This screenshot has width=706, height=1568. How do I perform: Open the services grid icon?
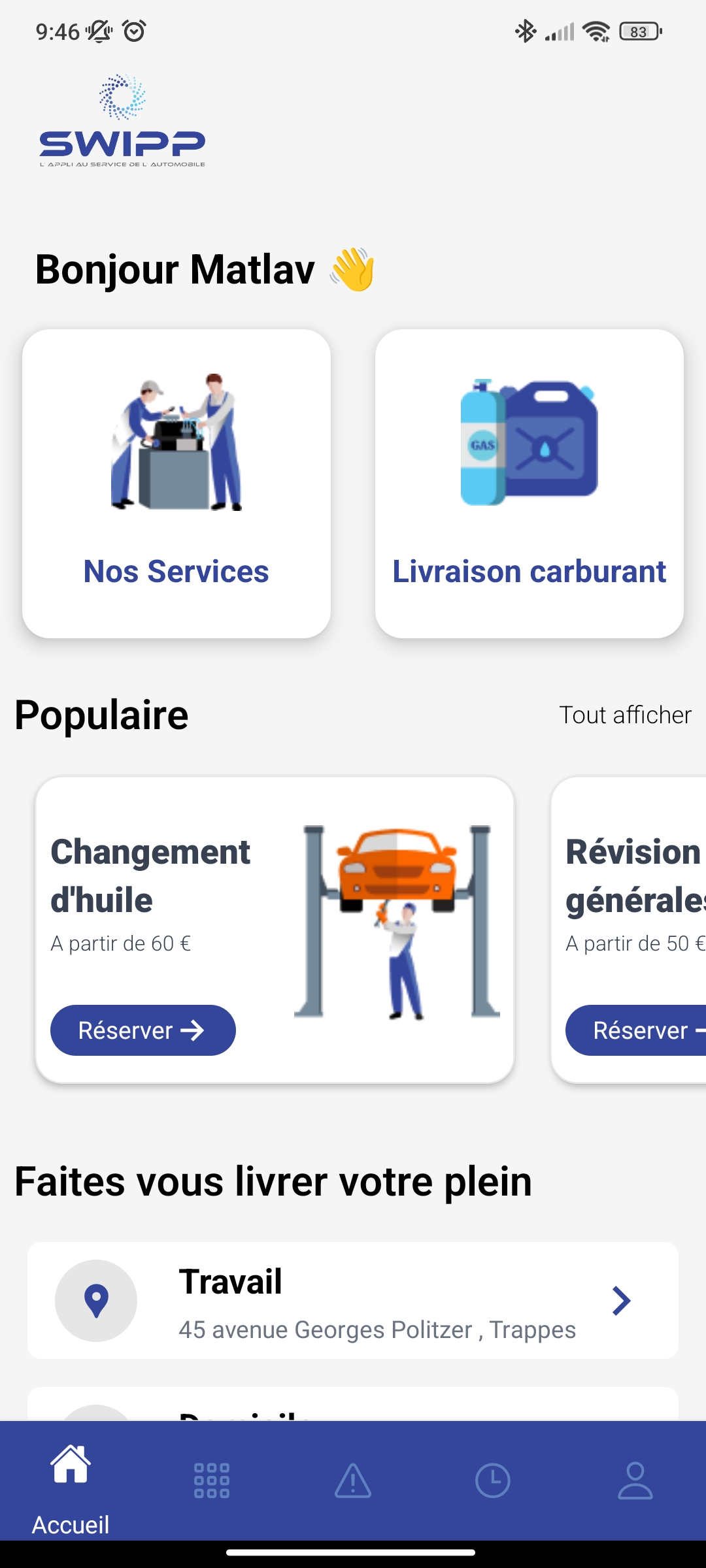pyautogui.click(x=210, y=1479)
